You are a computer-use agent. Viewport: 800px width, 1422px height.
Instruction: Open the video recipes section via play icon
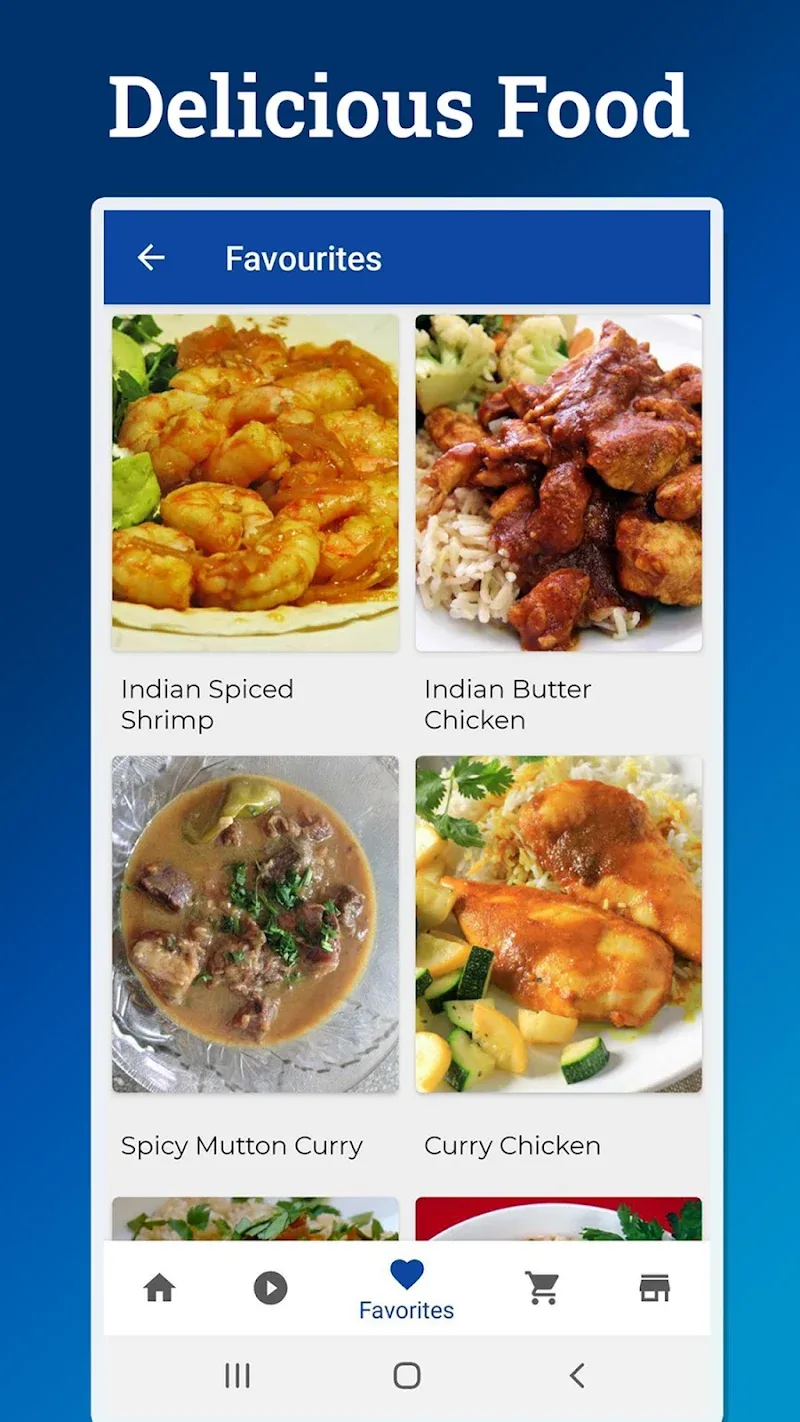[270, 1288]
